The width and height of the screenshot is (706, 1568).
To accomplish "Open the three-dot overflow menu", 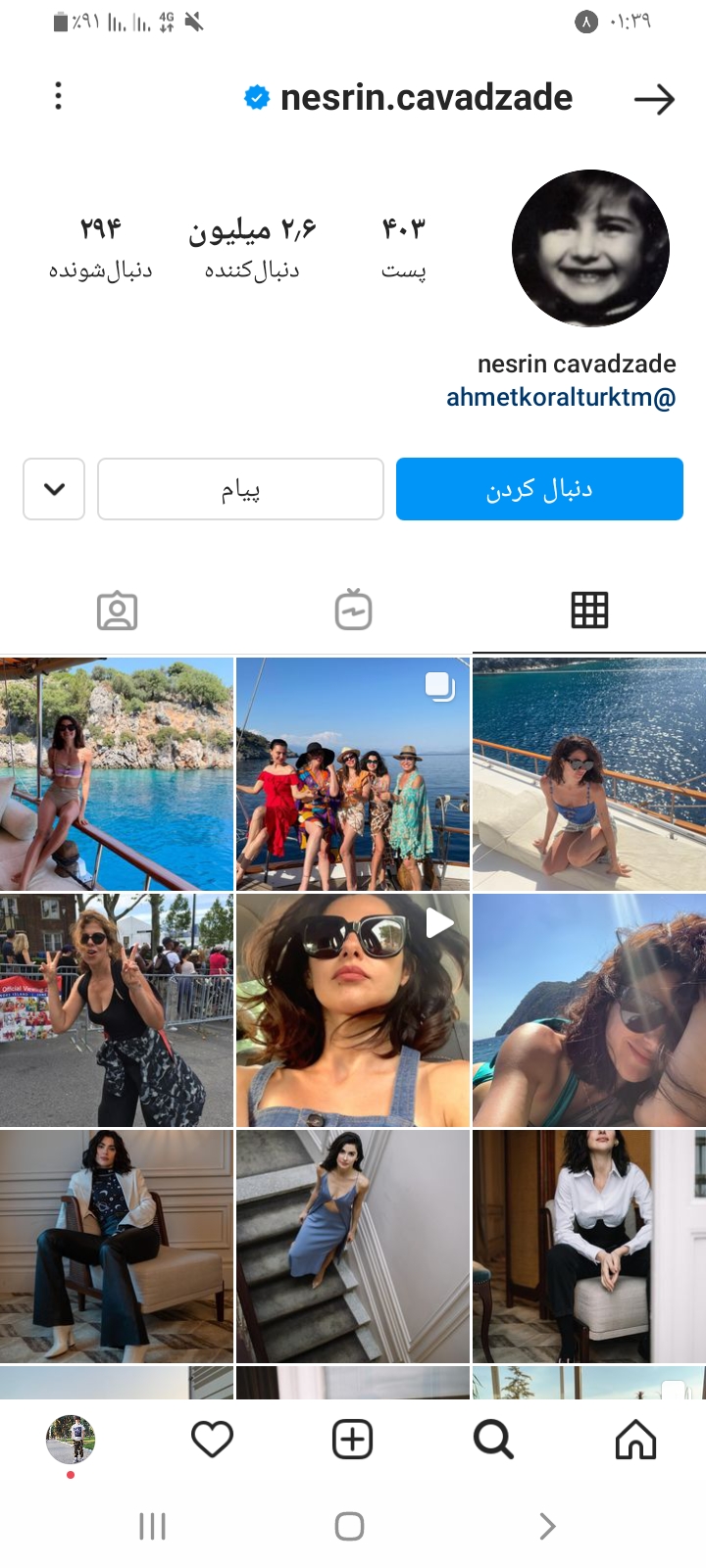I will click(x=59, y=96).
